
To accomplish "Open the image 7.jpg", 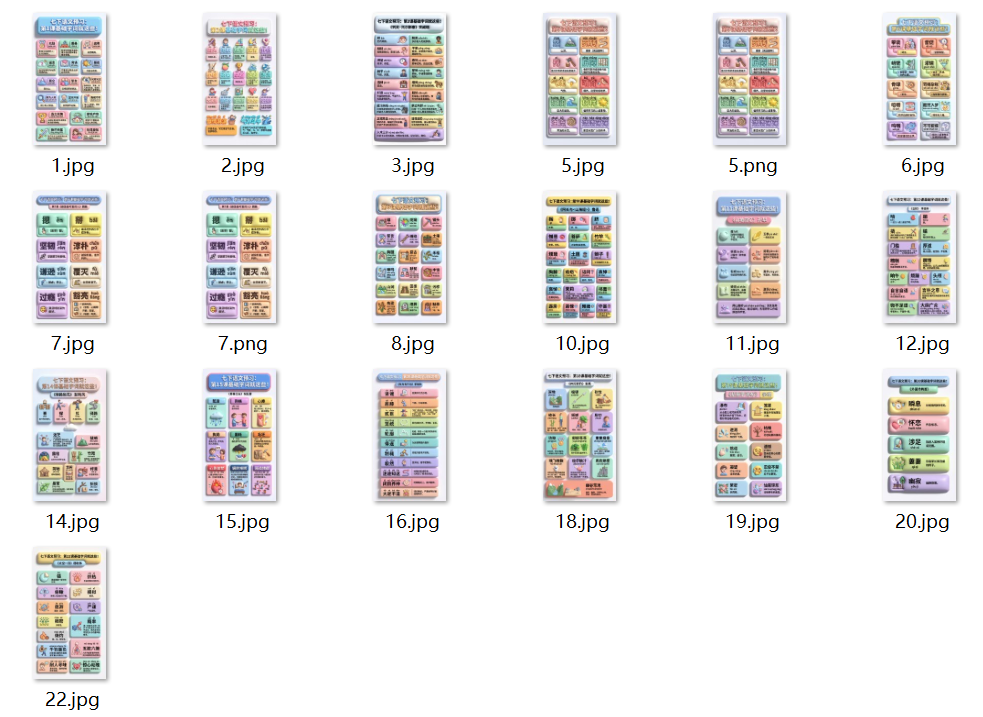I will tap(70, 258).
